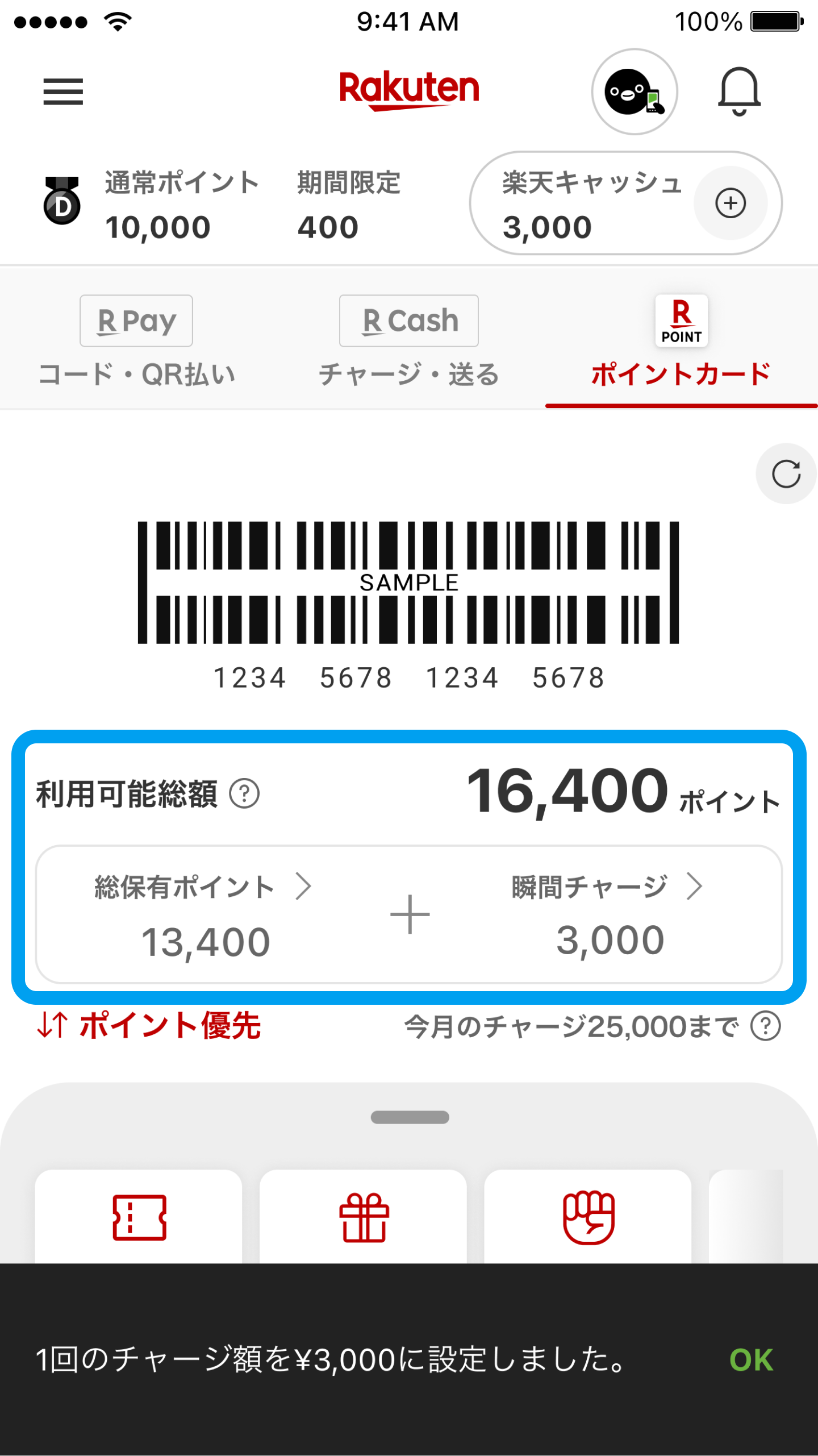Change the ポイント優先 payment order

pyautogui.click(x=149, y=1026)
